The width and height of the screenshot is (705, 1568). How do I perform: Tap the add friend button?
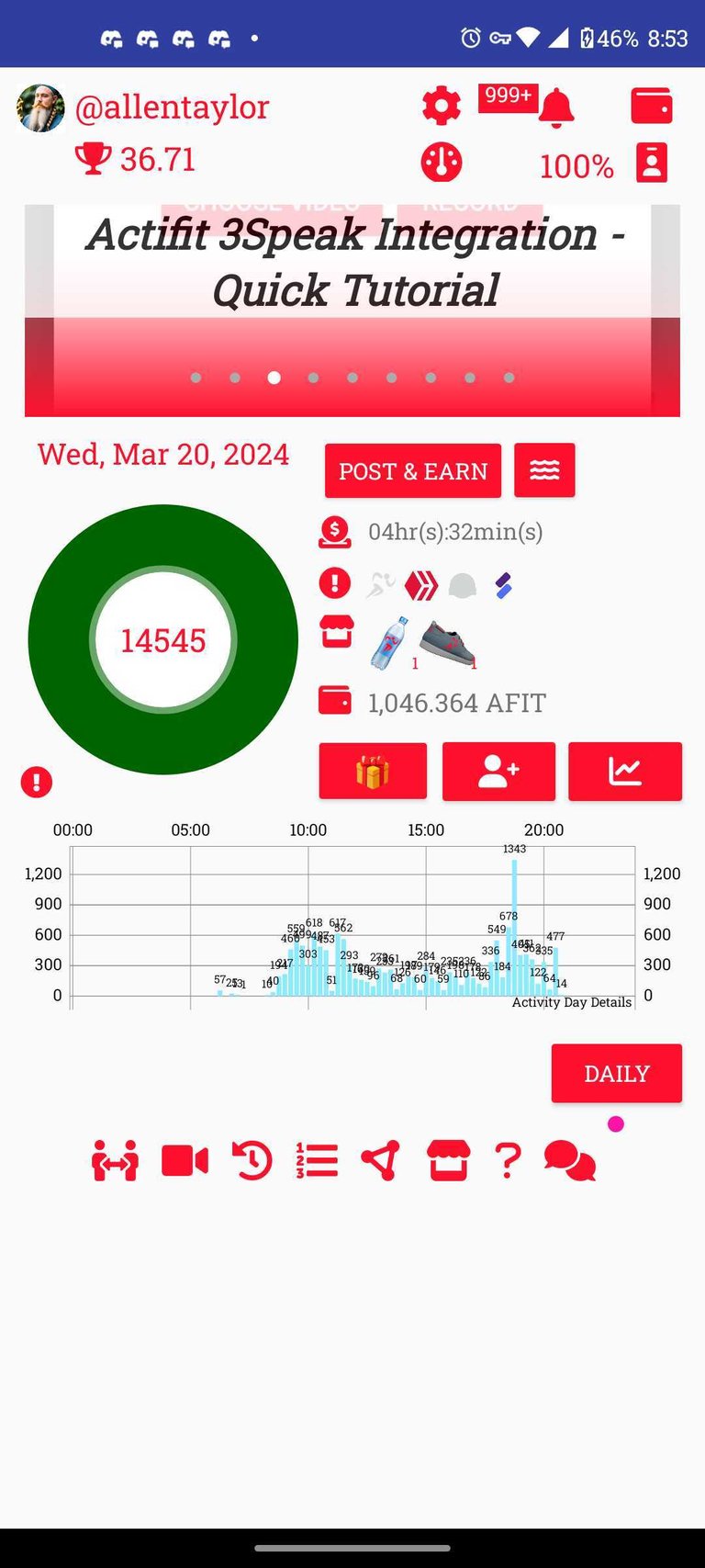498,772
